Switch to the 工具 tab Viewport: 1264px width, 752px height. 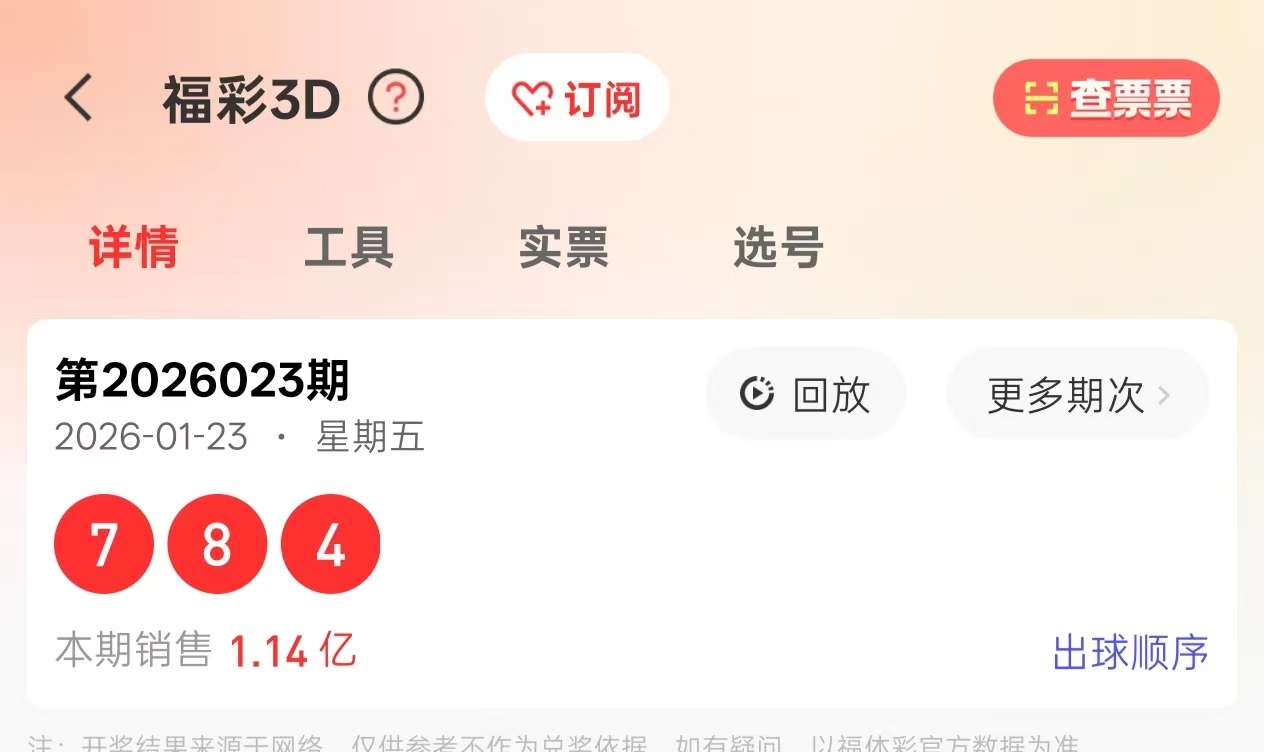[x=348, y=247]
